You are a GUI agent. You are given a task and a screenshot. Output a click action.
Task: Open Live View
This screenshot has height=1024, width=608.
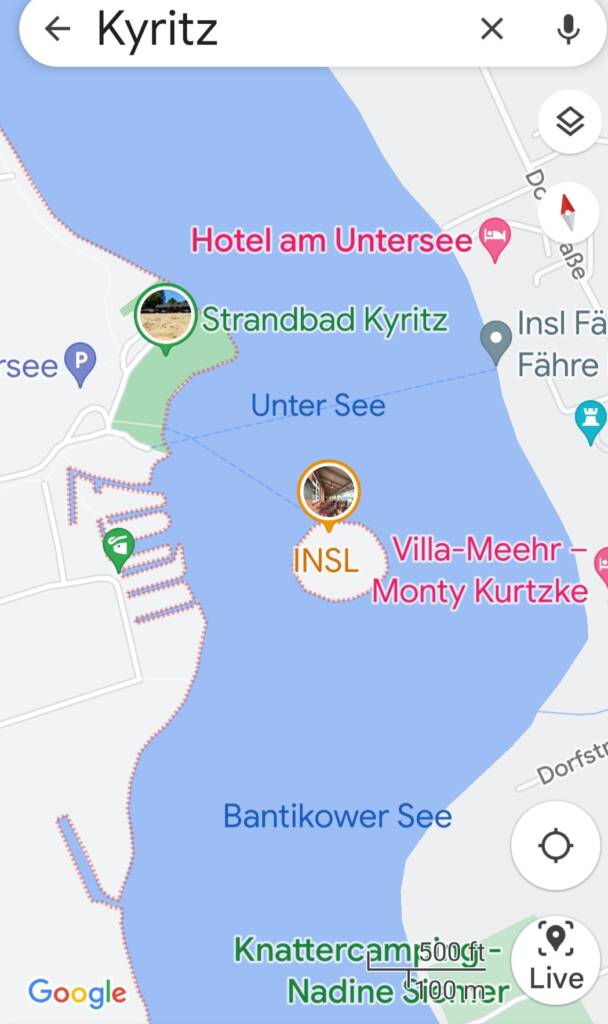pyautogui.click(x=556, y=958)
